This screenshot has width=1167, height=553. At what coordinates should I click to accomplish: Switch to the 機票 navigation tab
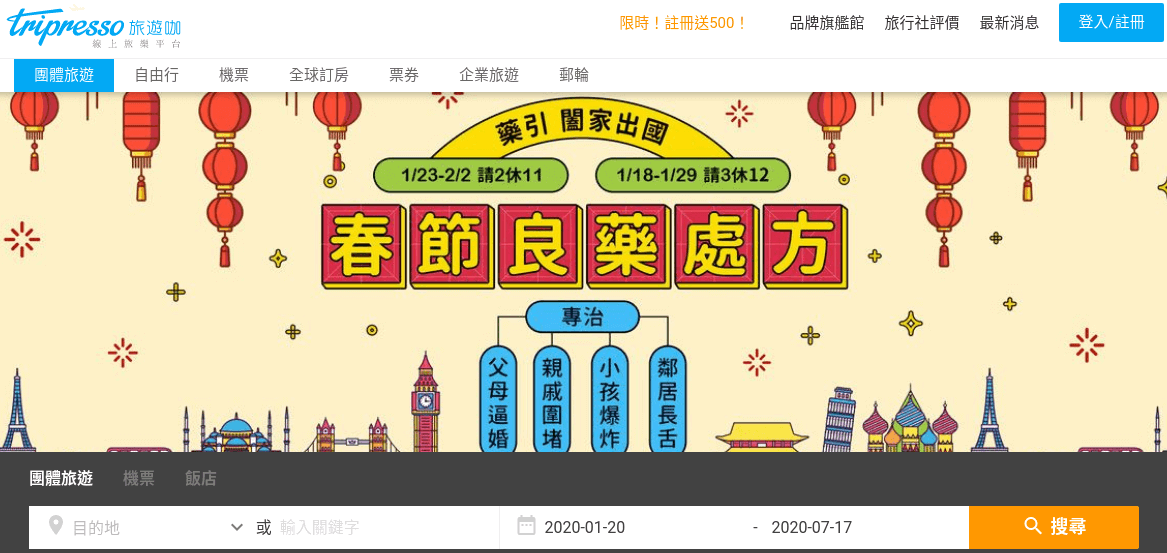coord(234,75)
